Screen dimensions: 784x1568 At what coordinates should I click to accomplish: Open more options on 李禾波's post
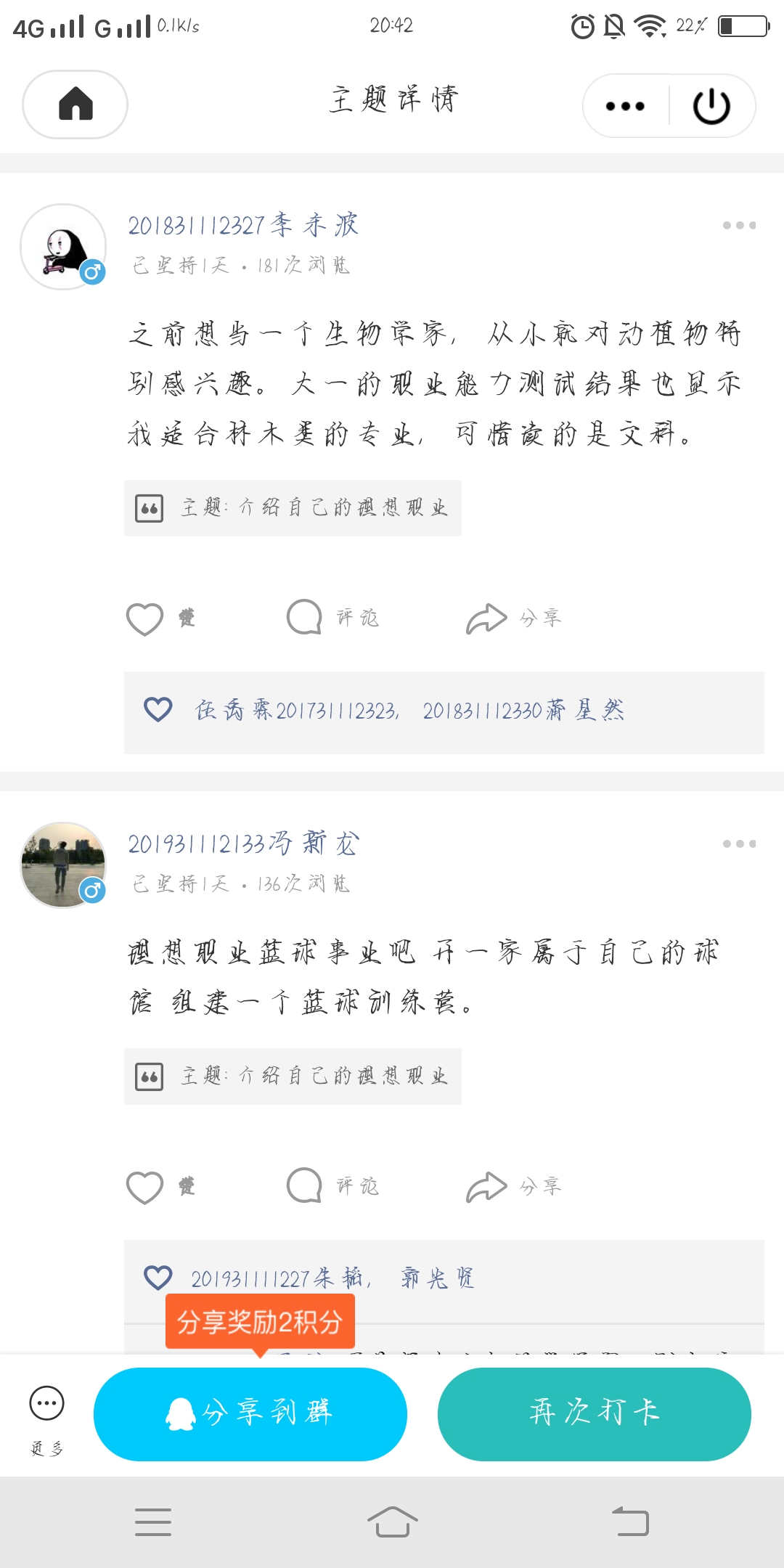pyautogui.click(x=739, y=226)
